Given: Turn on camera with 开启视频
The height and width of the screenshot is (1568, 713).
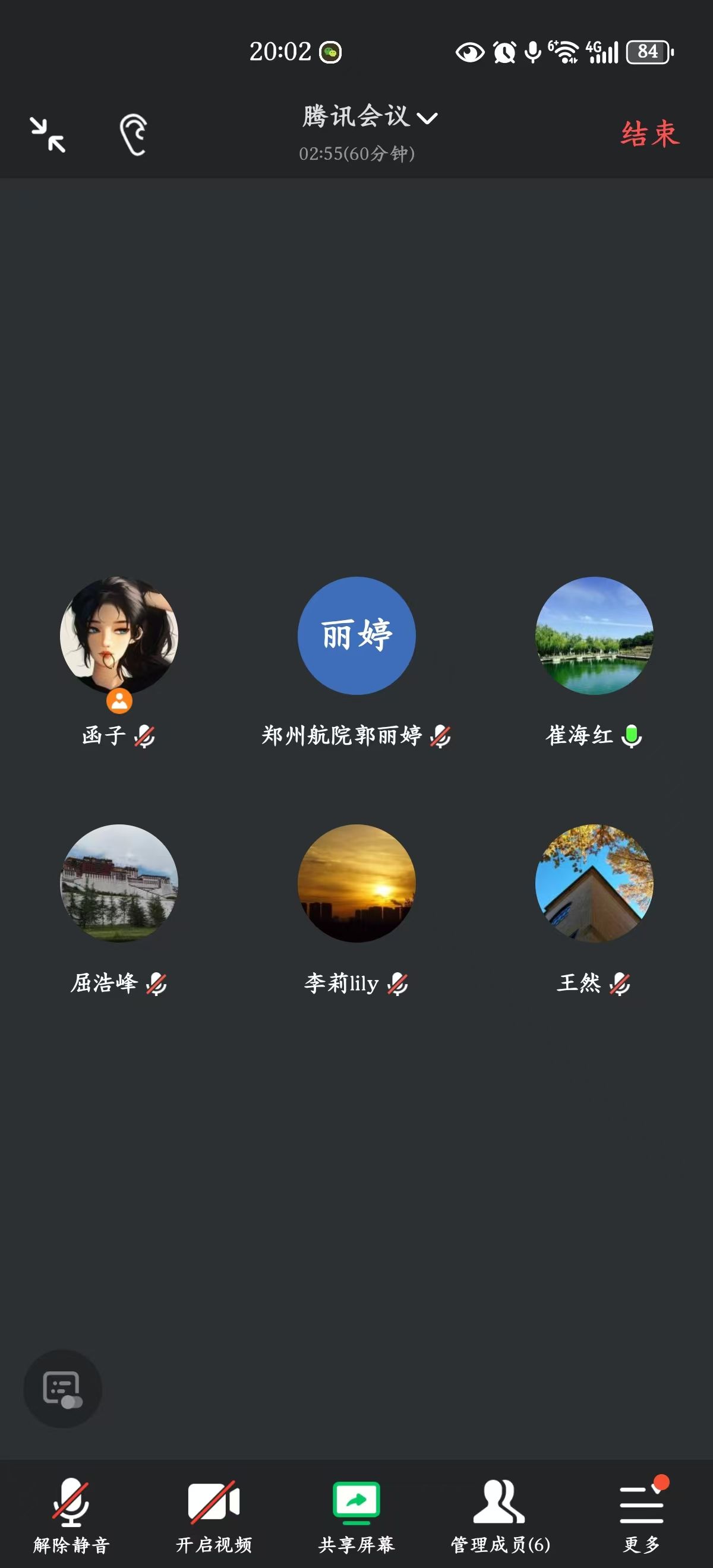Looking at the screenshot, I should pyautogui.click(x=214, y=1513).
